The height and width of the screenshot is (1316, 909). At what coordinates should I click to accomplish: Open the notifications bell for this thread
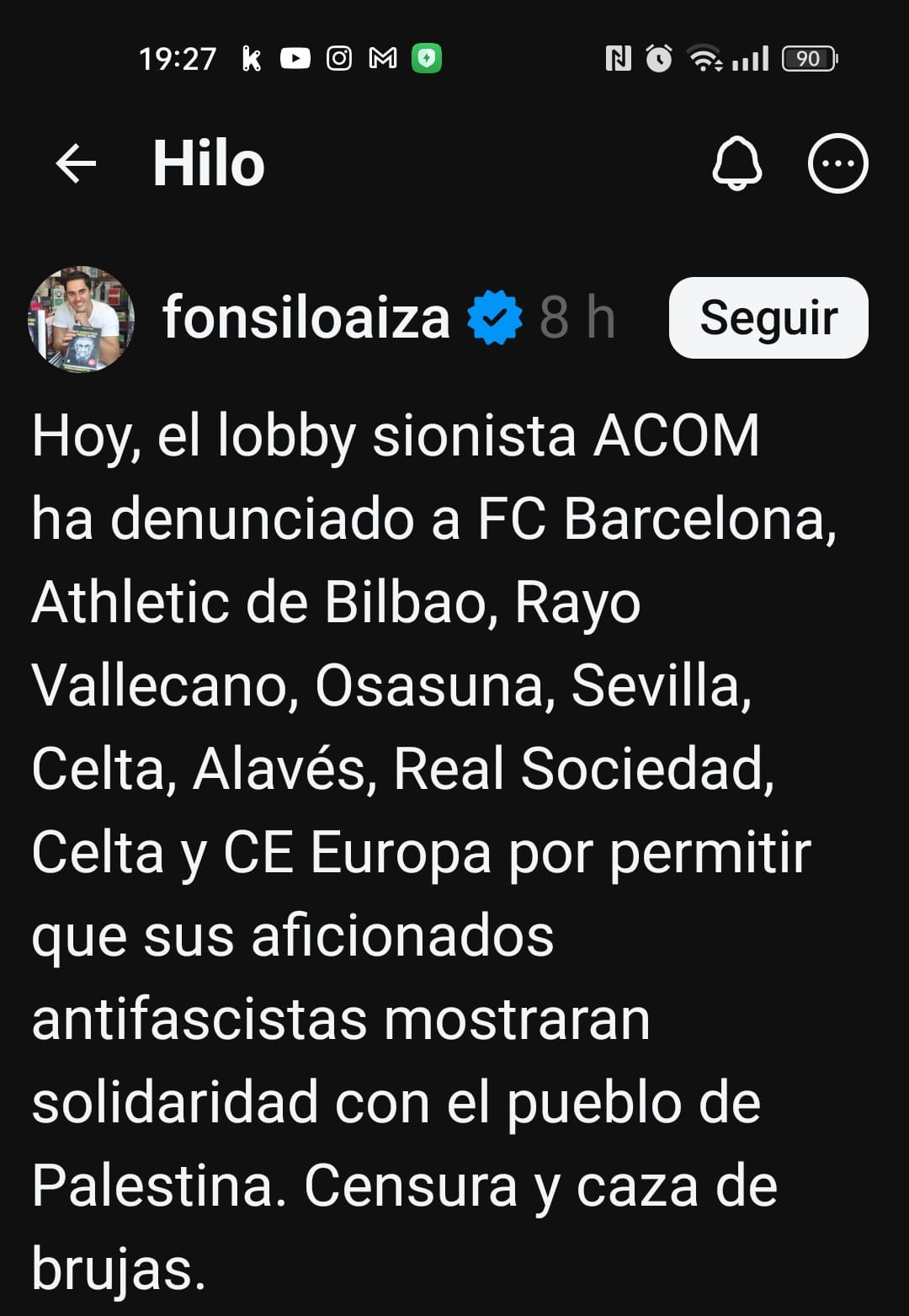(x=737, y=163)
